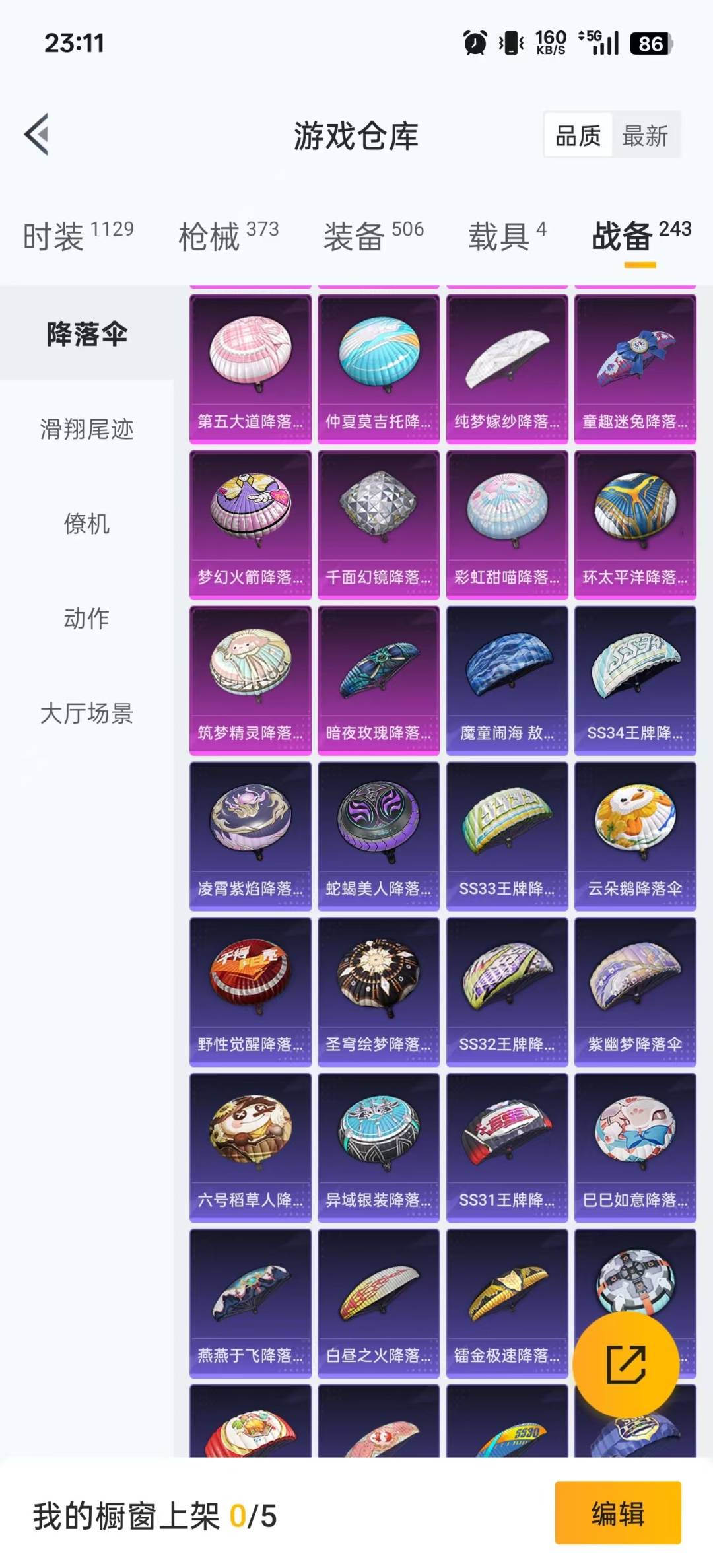Screen dimensions: 713x1568
Task: Select 动作 in the side menu
Action: click(x=86, y=619)
